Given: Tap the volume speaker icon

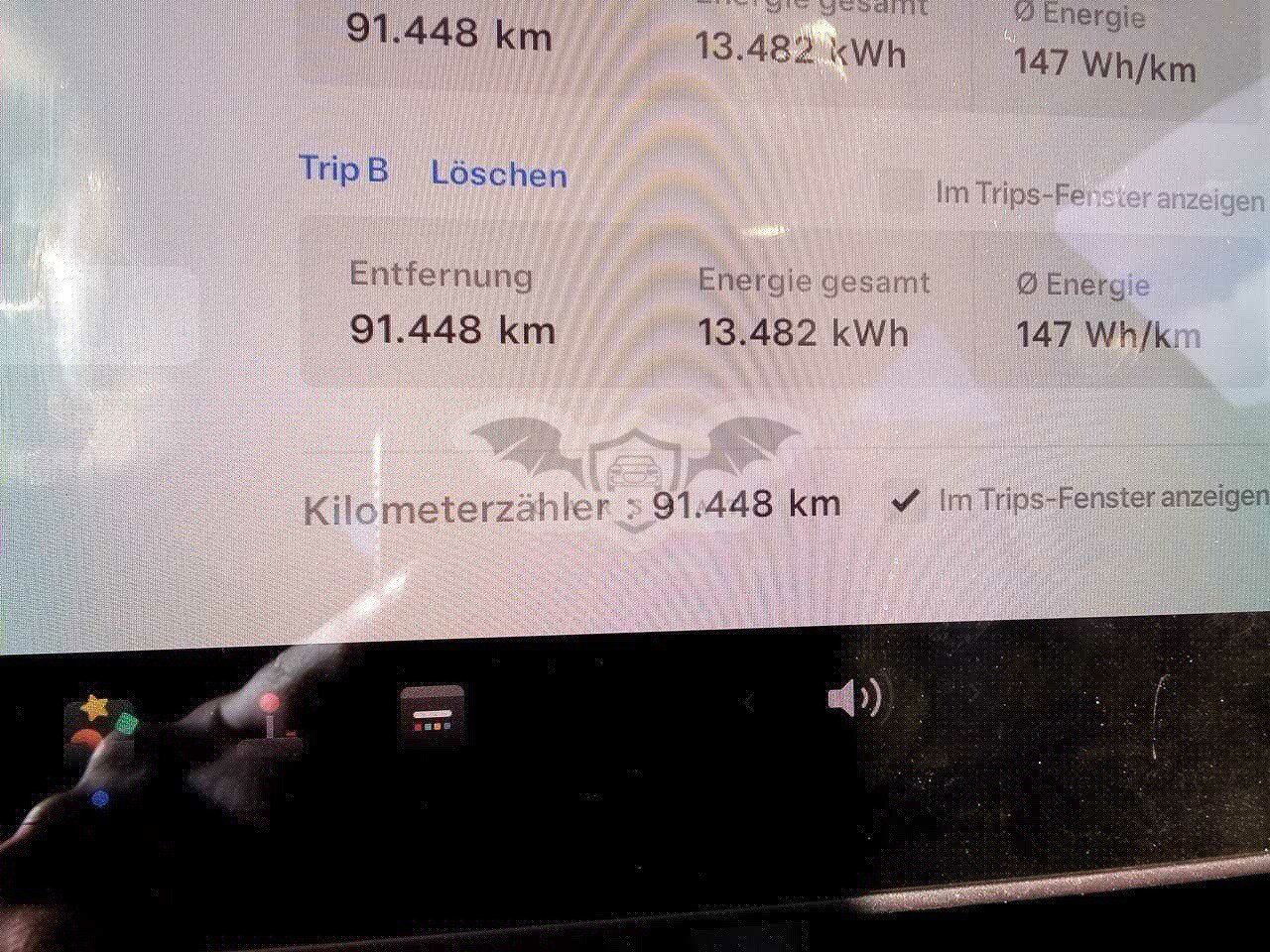Looking at the screenshot, I should click(853, 699).
